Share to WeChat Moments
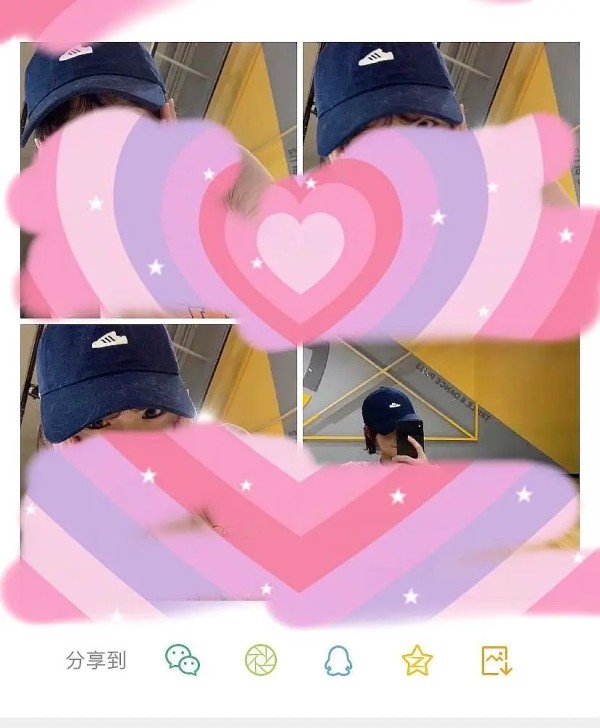The width and height of the screenshot is (600, 728). [x=260, y=660]
